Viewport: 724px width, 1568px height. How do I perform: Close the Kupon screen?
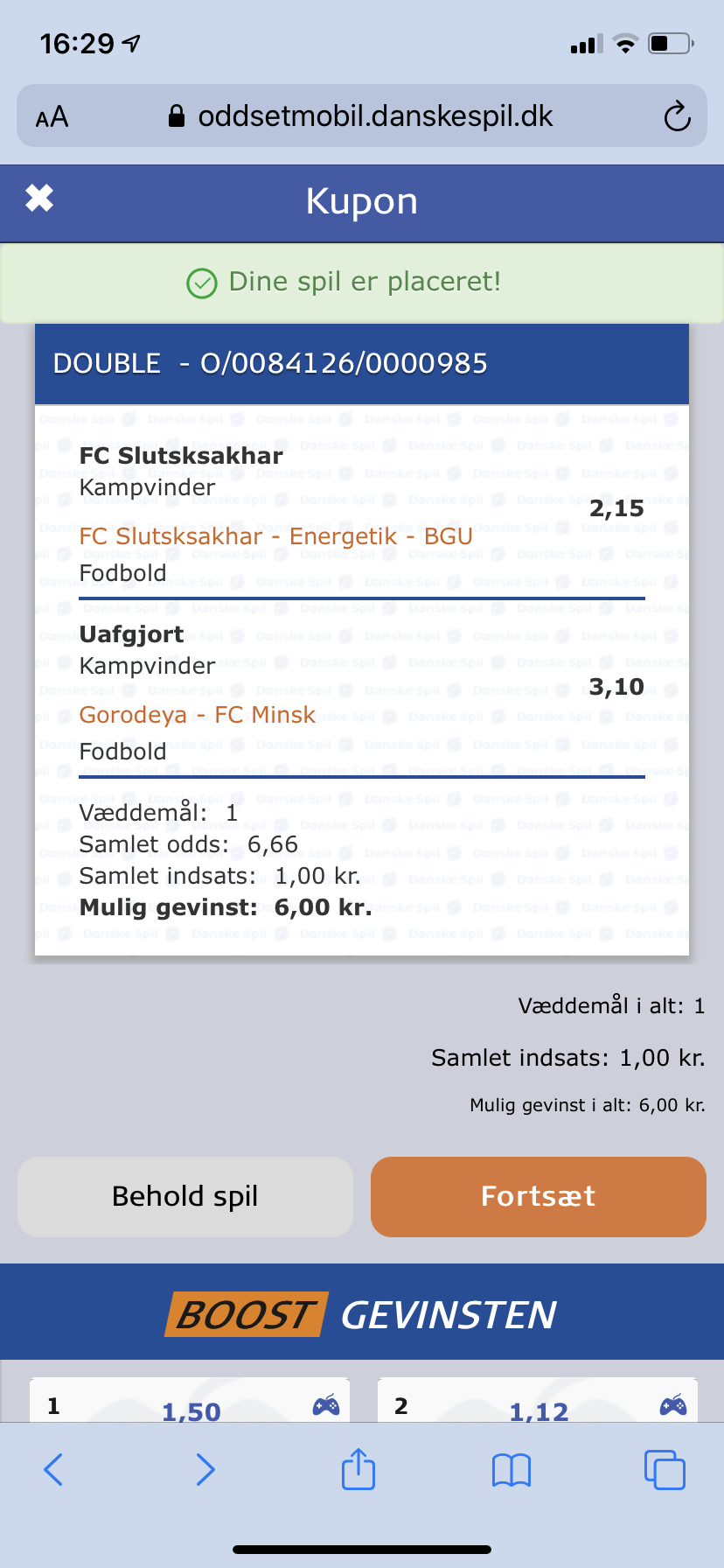39,199
